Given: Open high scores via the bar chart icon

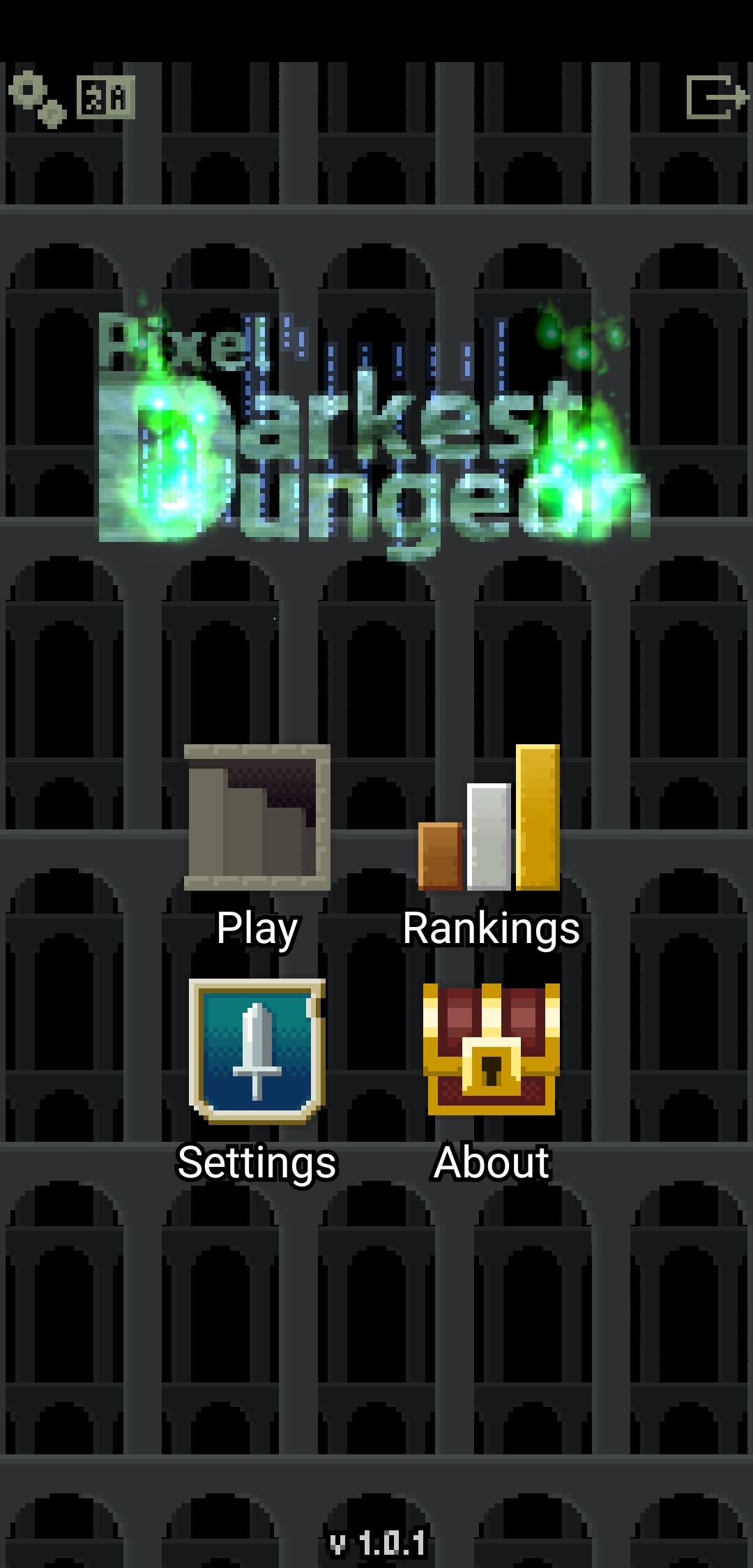Looking at the screenshot, I should 490,820.
